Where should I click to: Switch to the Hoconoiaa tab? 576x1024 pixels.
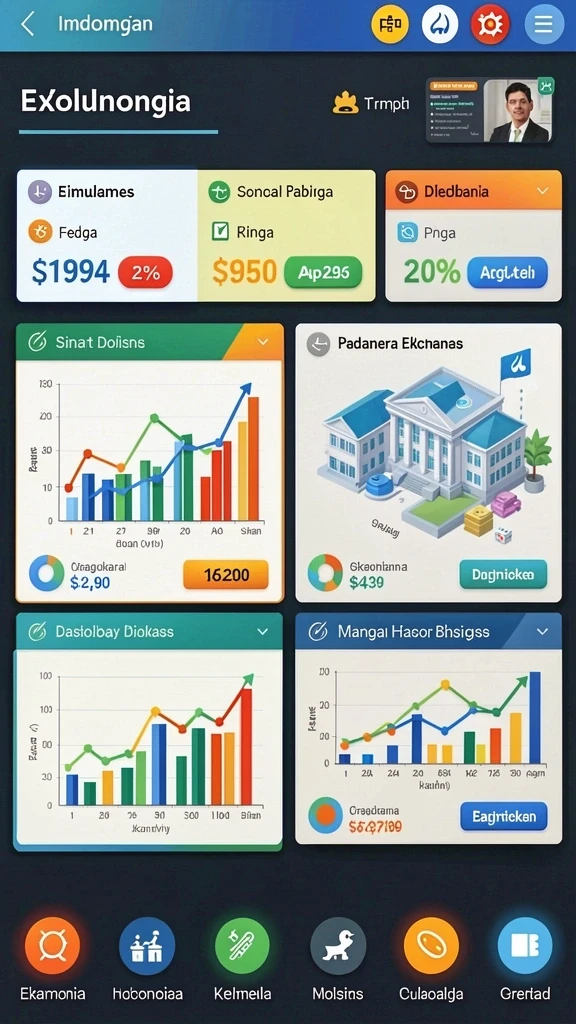[147, 960]
